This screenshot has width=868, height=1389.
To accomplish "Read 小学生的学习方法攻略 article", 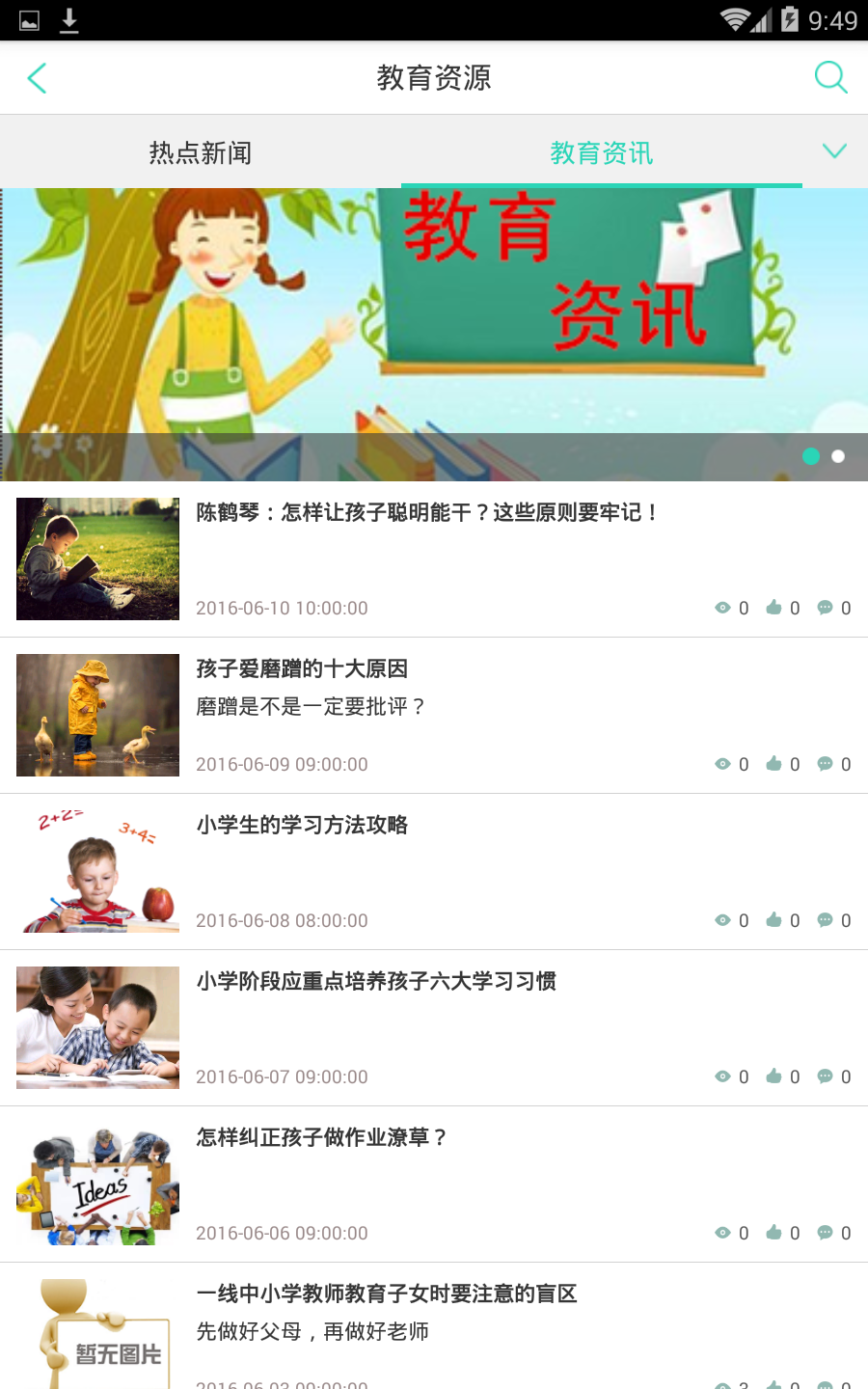I will coord(302,826).
